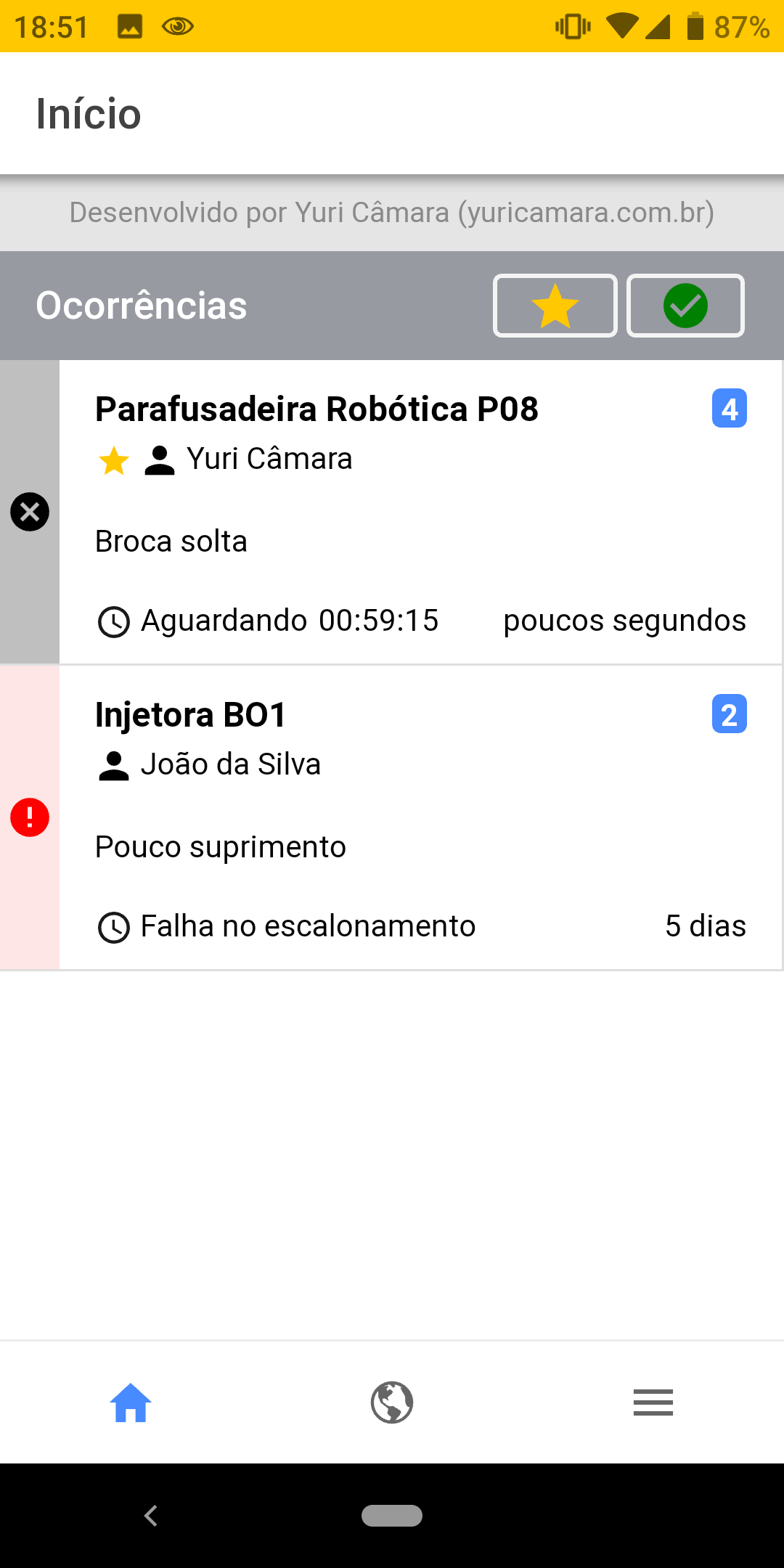Toggle the star filter in Ocorrências header

click(555, 306)
